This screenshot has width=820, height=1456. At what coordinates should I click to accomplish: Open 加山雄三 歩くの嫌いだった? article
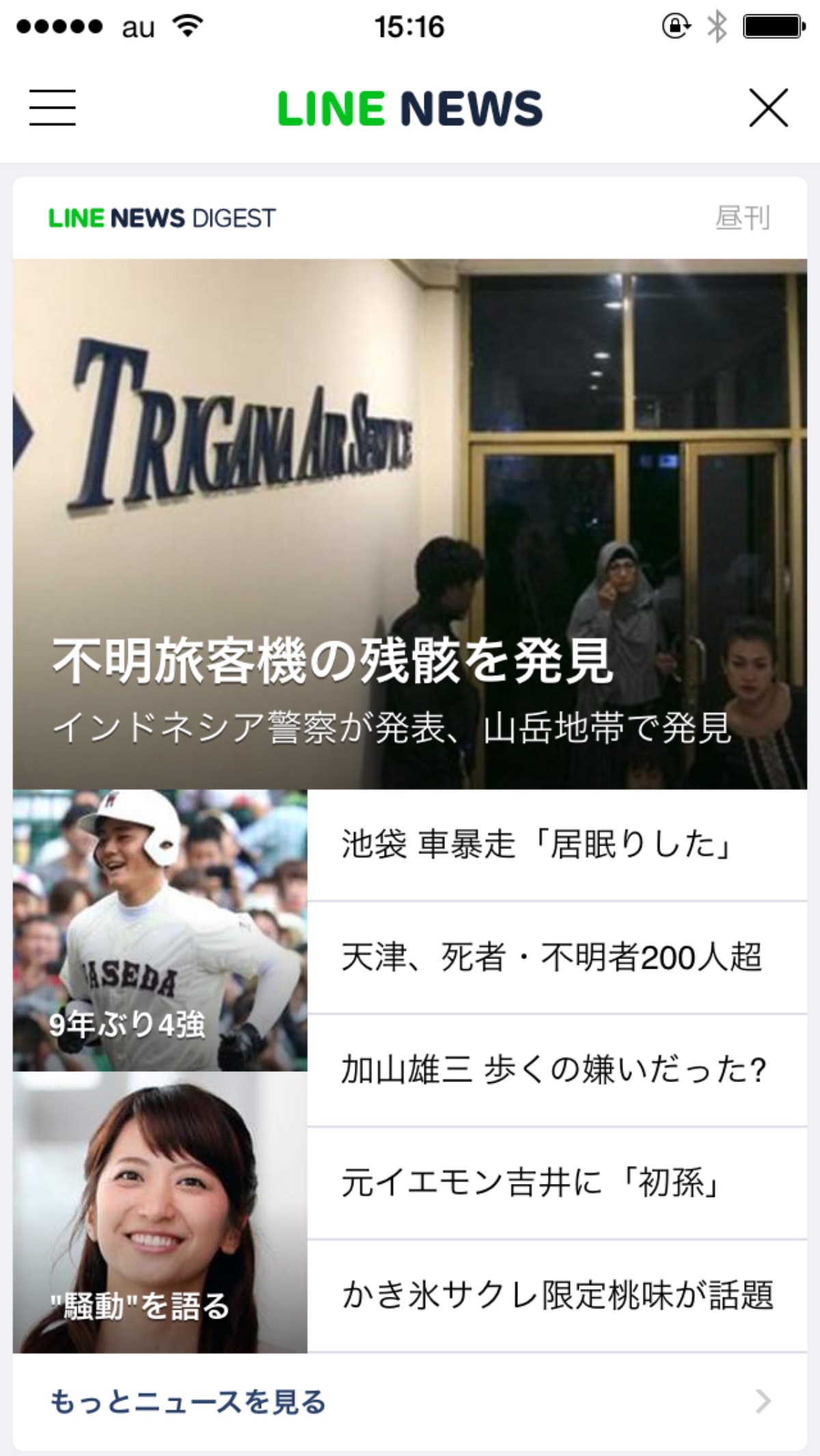point(556,1070)
